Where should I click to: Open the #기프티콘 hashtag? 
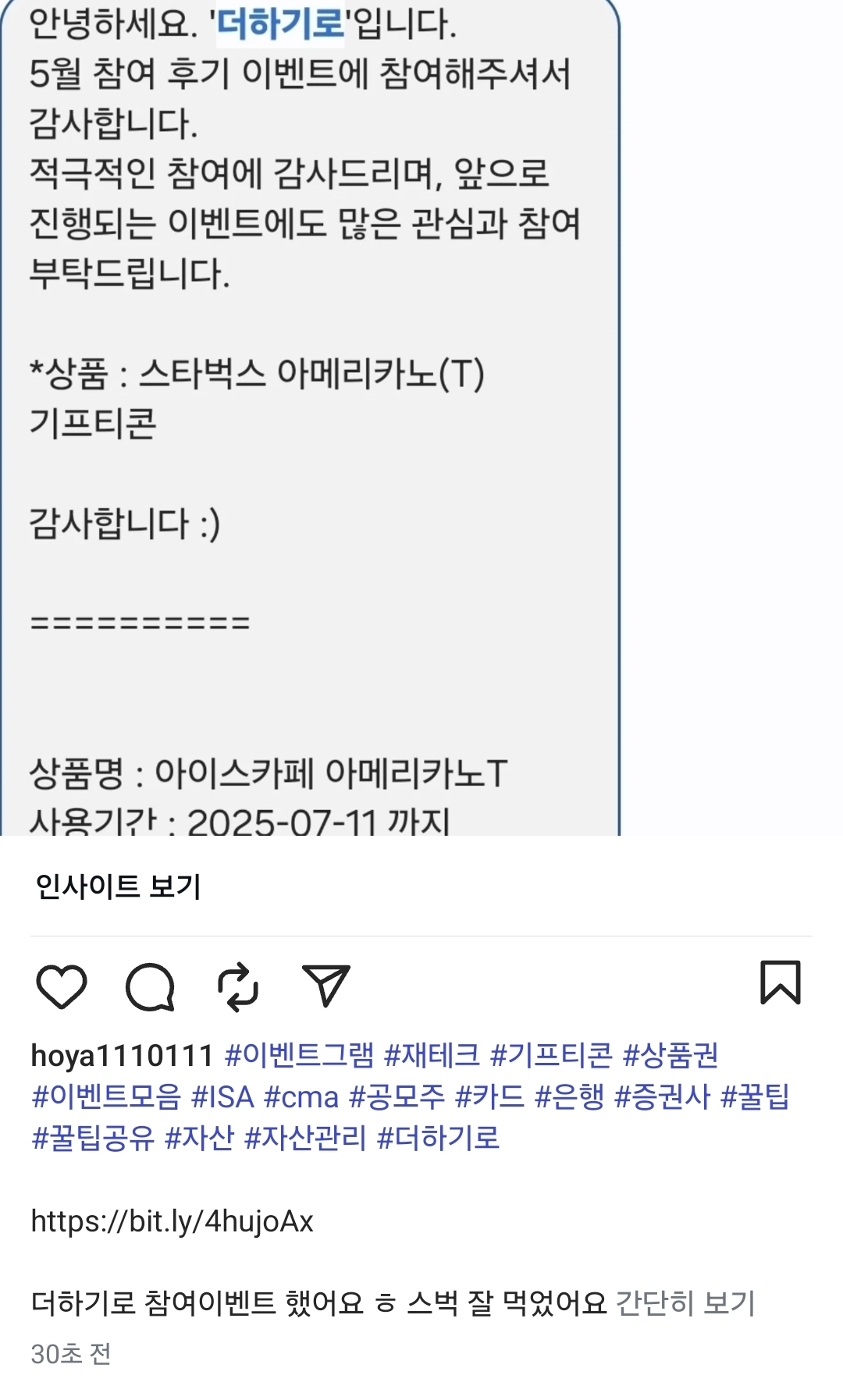tap(551, 1056)
